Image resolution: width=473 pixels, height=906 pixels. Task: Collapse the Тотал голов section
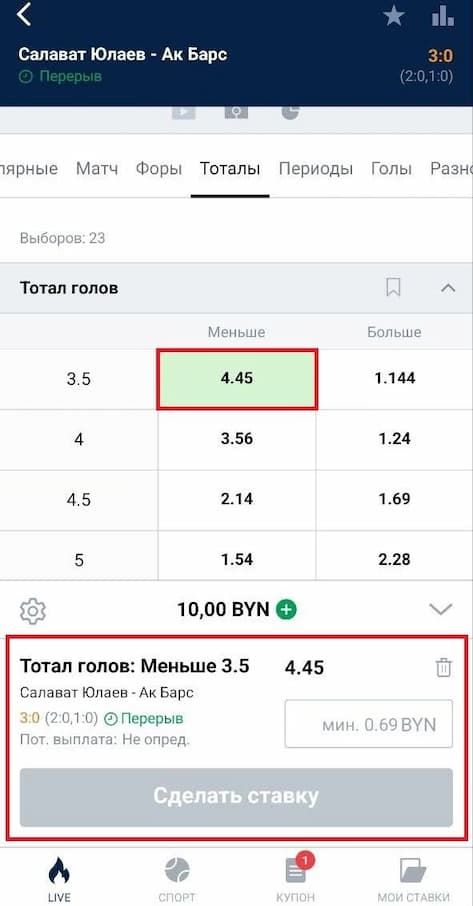point(448,287)
